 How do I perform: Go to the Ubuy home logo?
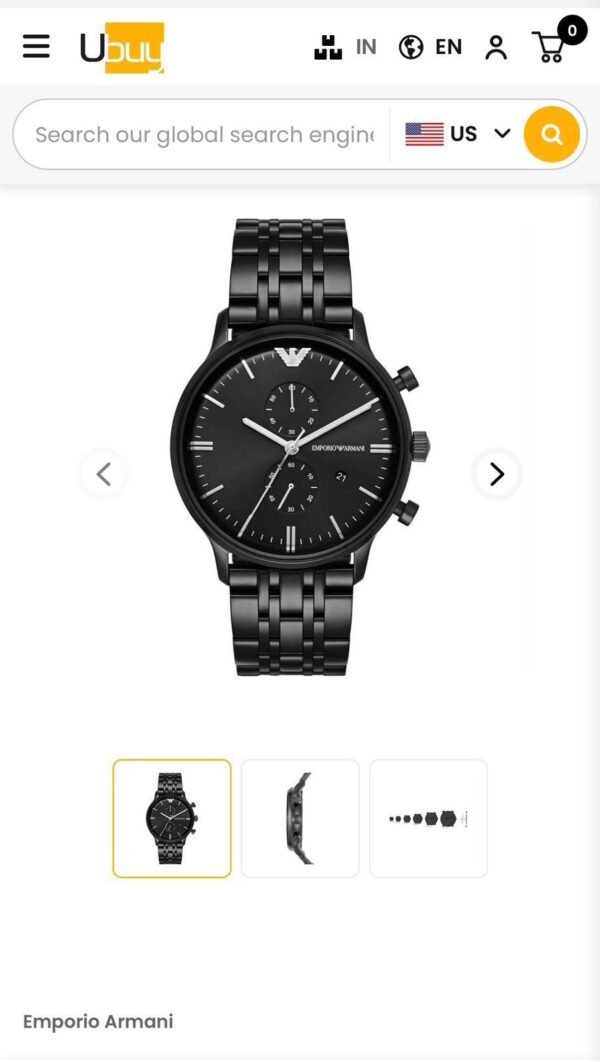point(122,47)
